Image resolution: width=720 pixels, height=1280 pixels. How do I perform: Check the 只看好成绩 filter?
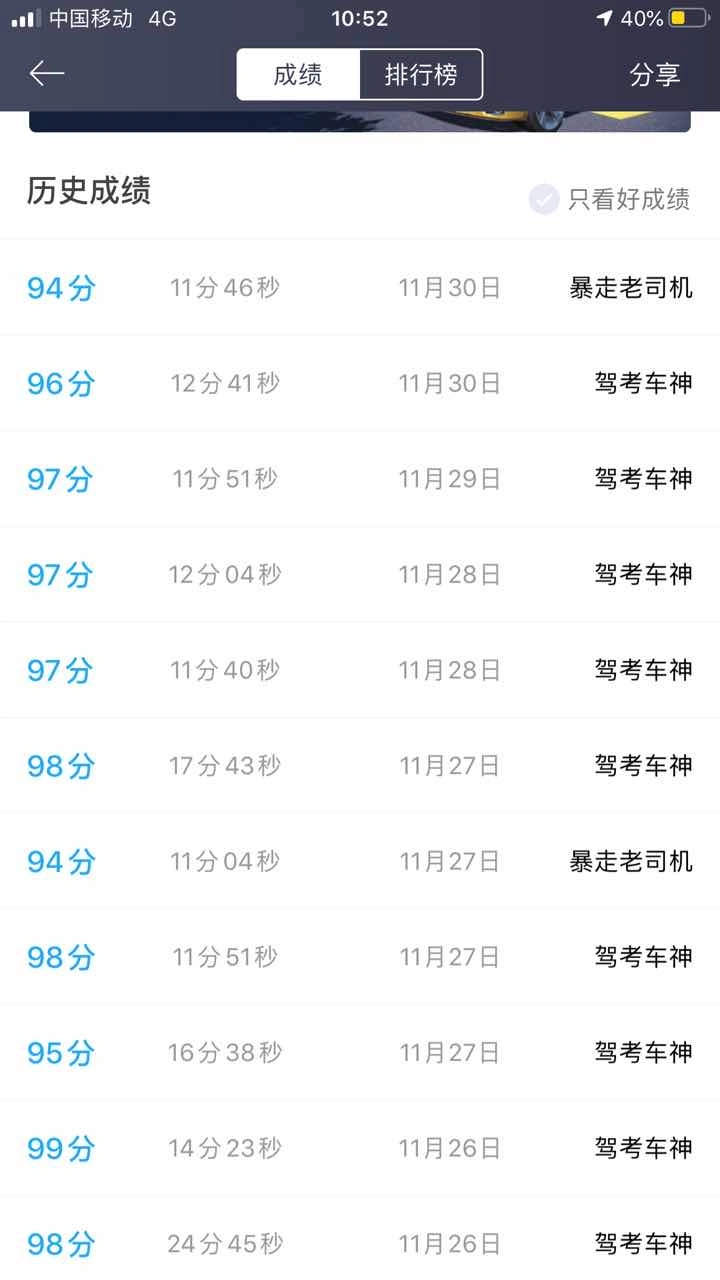tap(610, 199)
